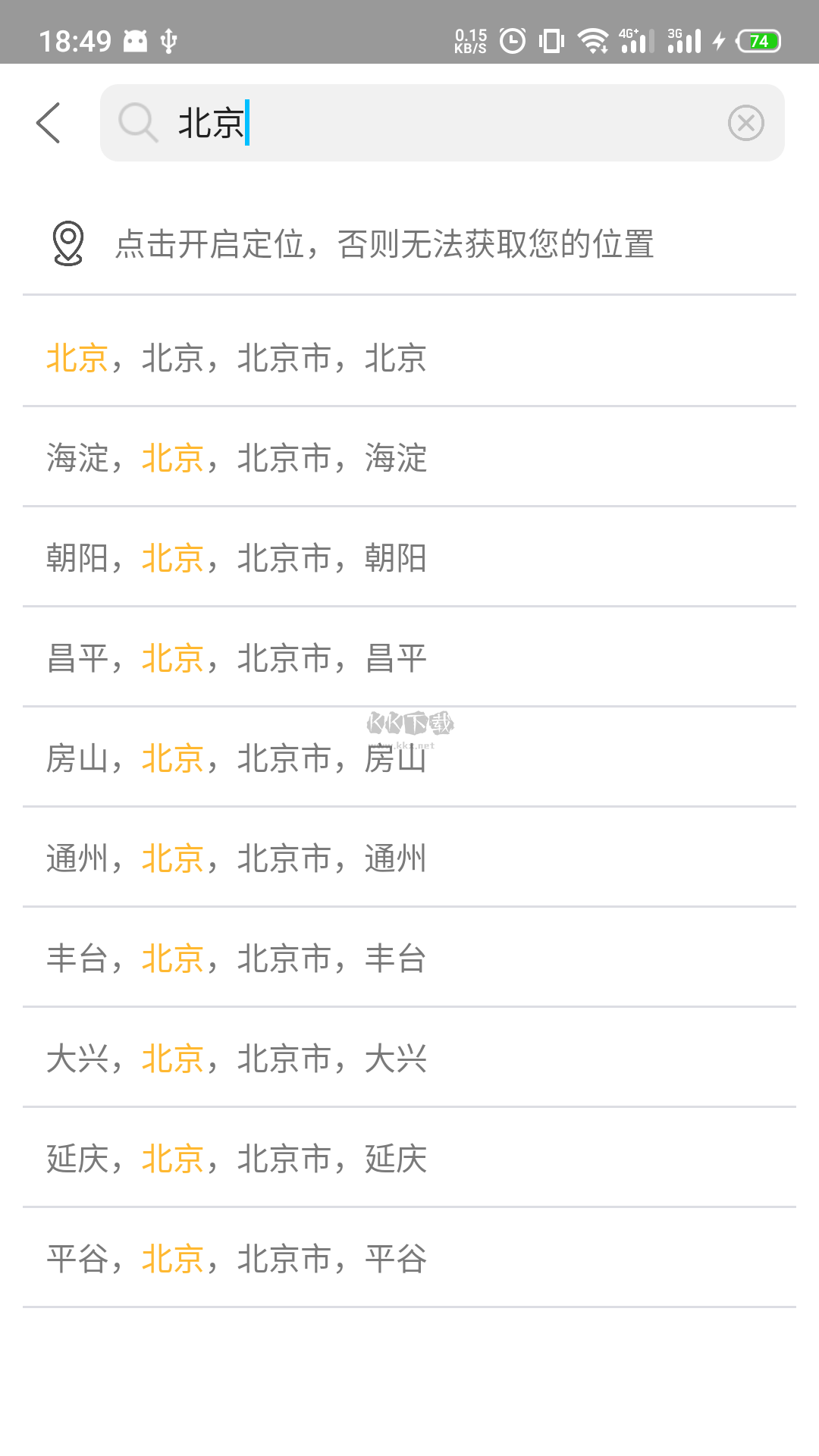Tap the 大兴 district result

click(x=237, y=1058)
